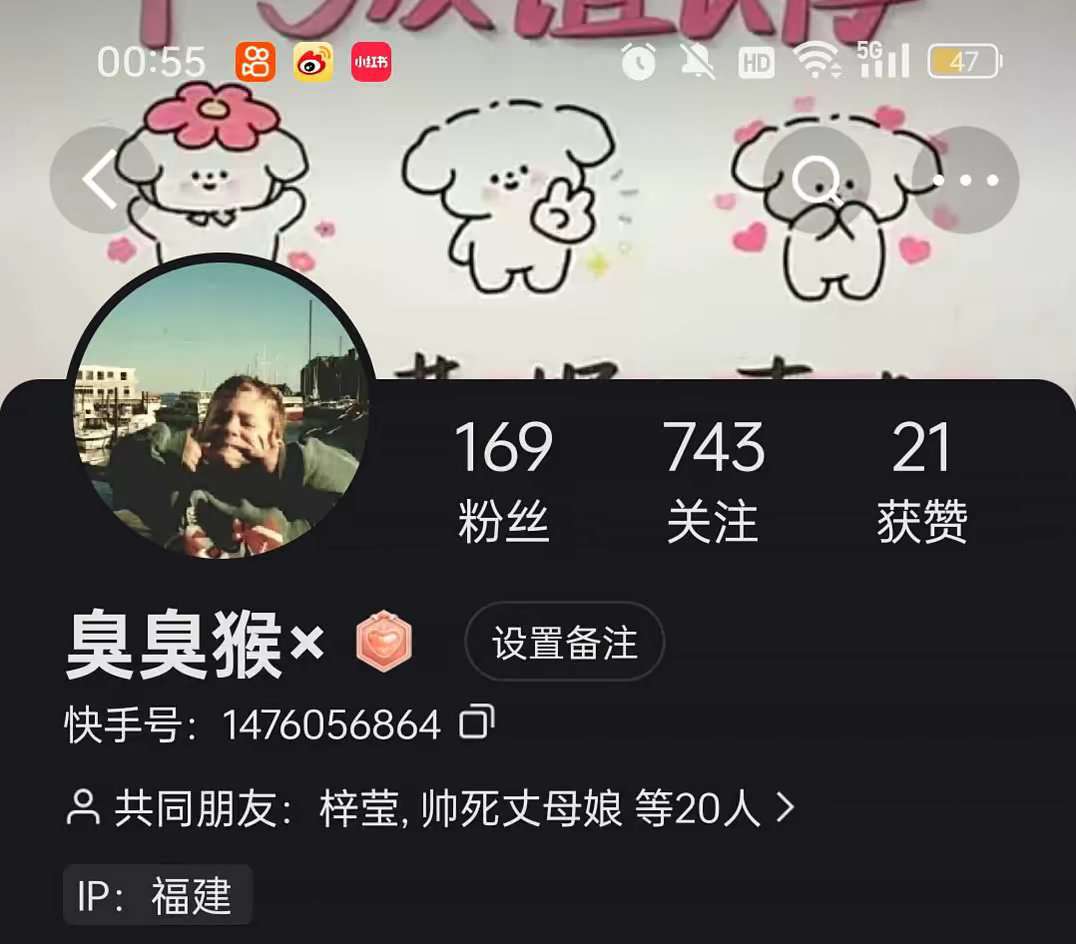View the profile avatar photo
1076x944 pixels.
click(221, 409)
